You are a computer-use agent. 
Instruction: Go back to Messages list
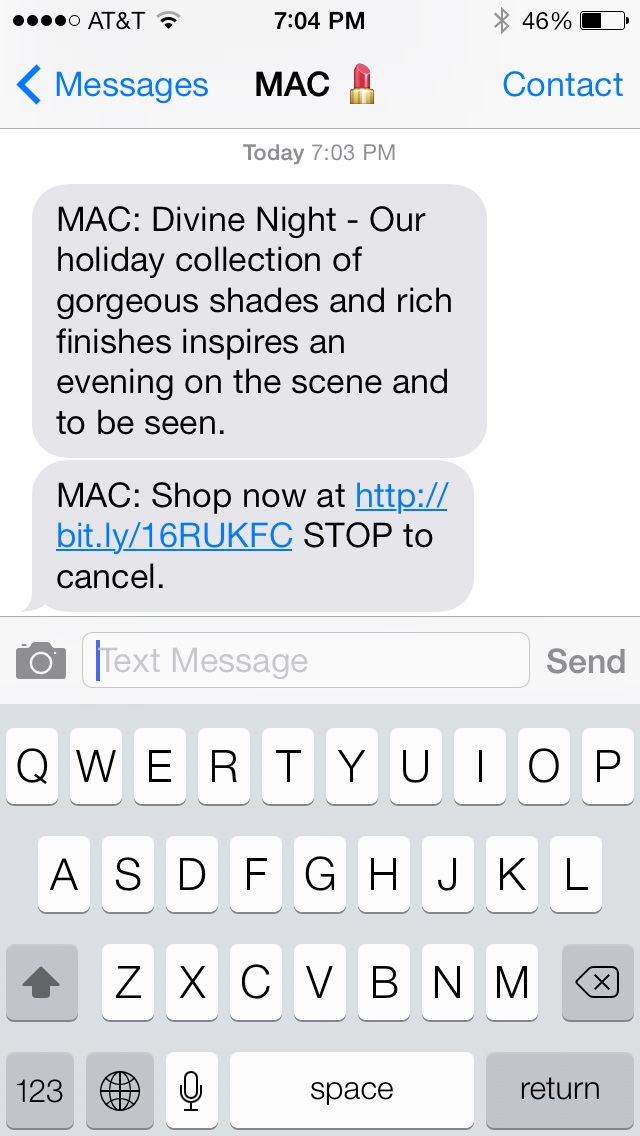(112, 85)
